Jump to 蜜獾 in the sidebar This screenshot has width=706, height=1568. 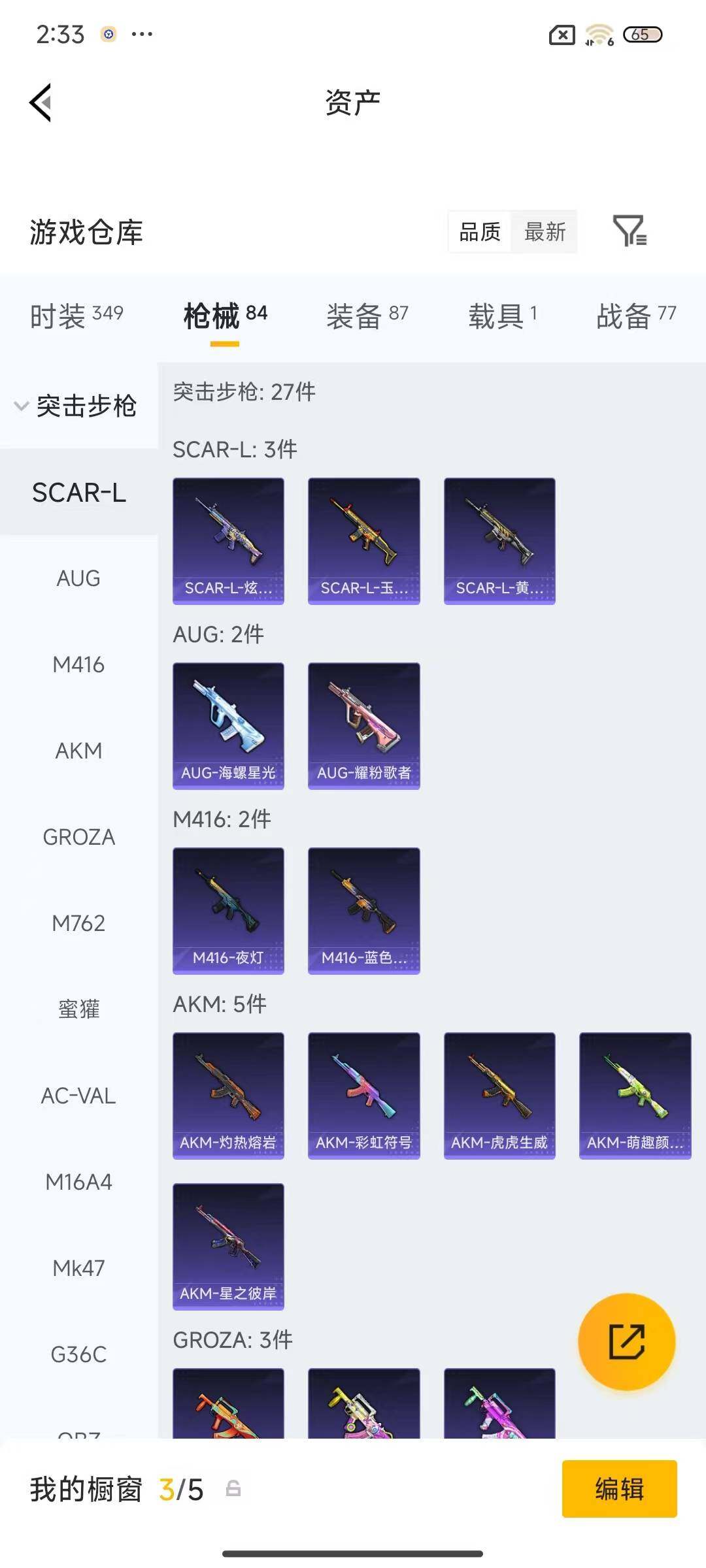pyautogui.click(x=78, y=1009)
